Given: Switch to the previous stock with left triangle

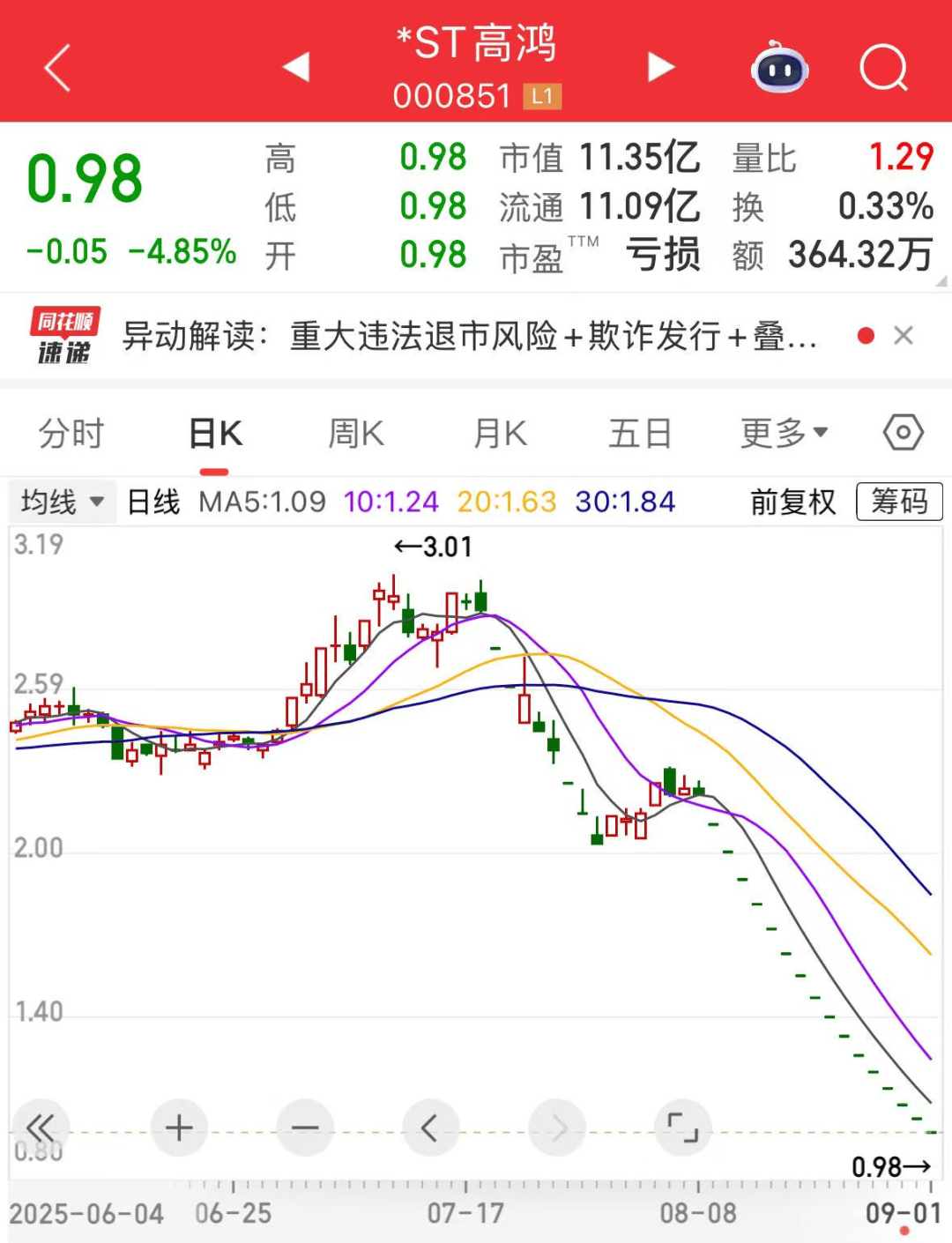Looking at the screenshot, I should coord(297,66).
